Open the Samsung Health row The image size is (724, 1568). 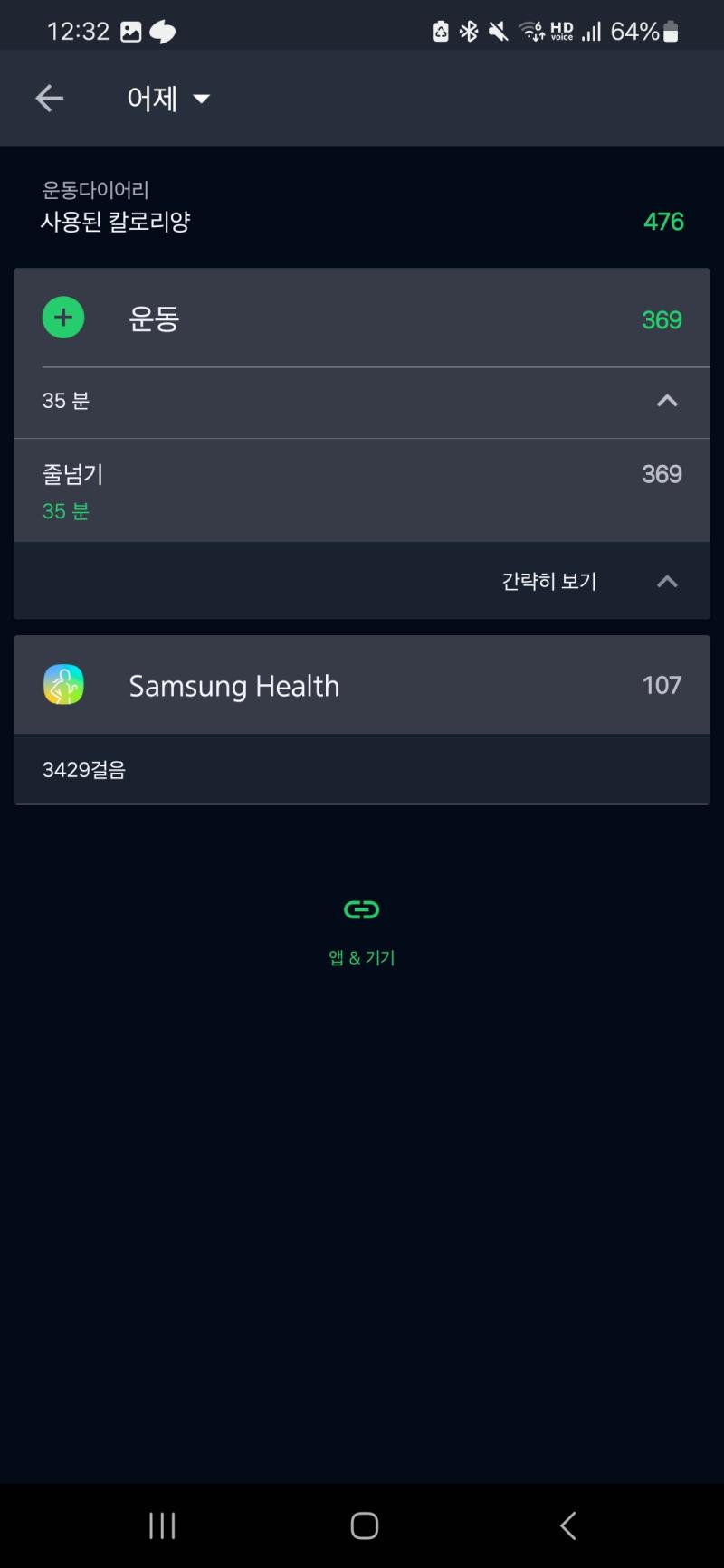click(x=362, y=685)
